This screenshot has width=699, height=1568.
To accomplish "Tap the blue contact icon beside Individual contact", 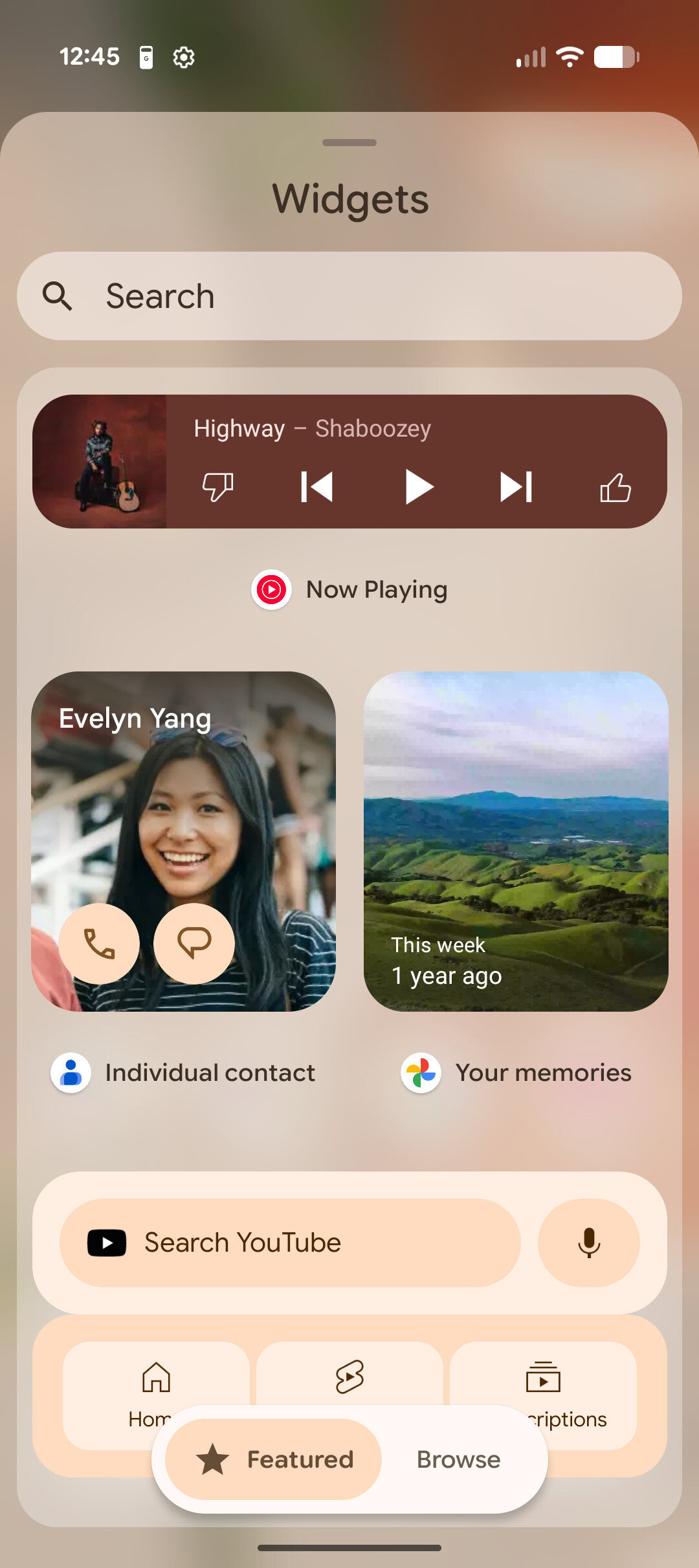I will pyautogui.click(x=69, y=1072).
